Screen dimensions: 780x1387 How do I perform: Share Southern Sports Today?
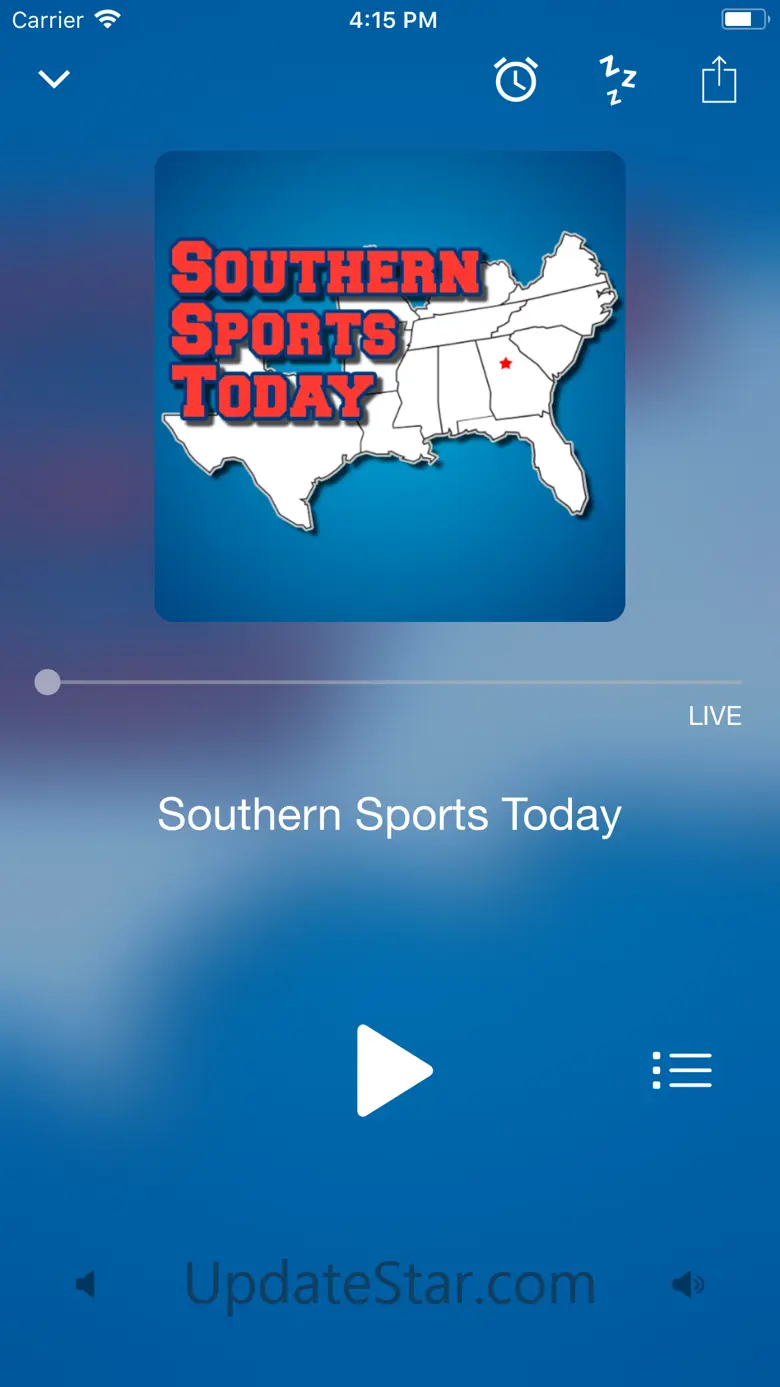(x=718, y=79)
